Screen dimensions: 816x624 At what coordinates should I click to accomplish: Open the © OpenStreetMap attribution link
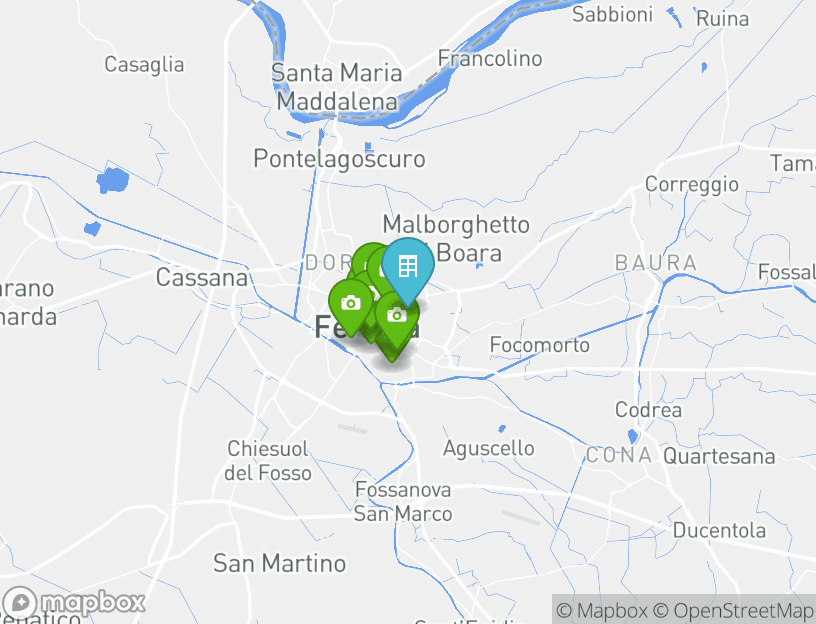[734, 610]
